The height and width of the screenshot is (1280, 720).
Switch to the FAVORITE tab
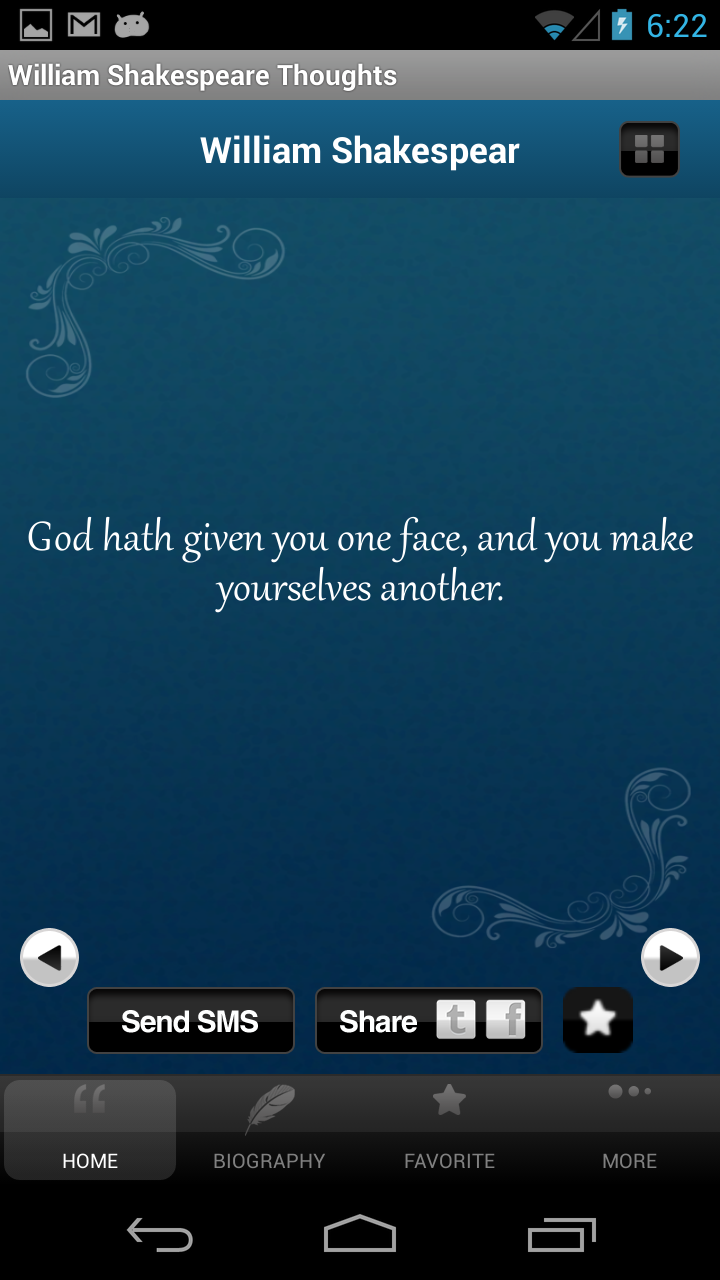[449, 1160]
